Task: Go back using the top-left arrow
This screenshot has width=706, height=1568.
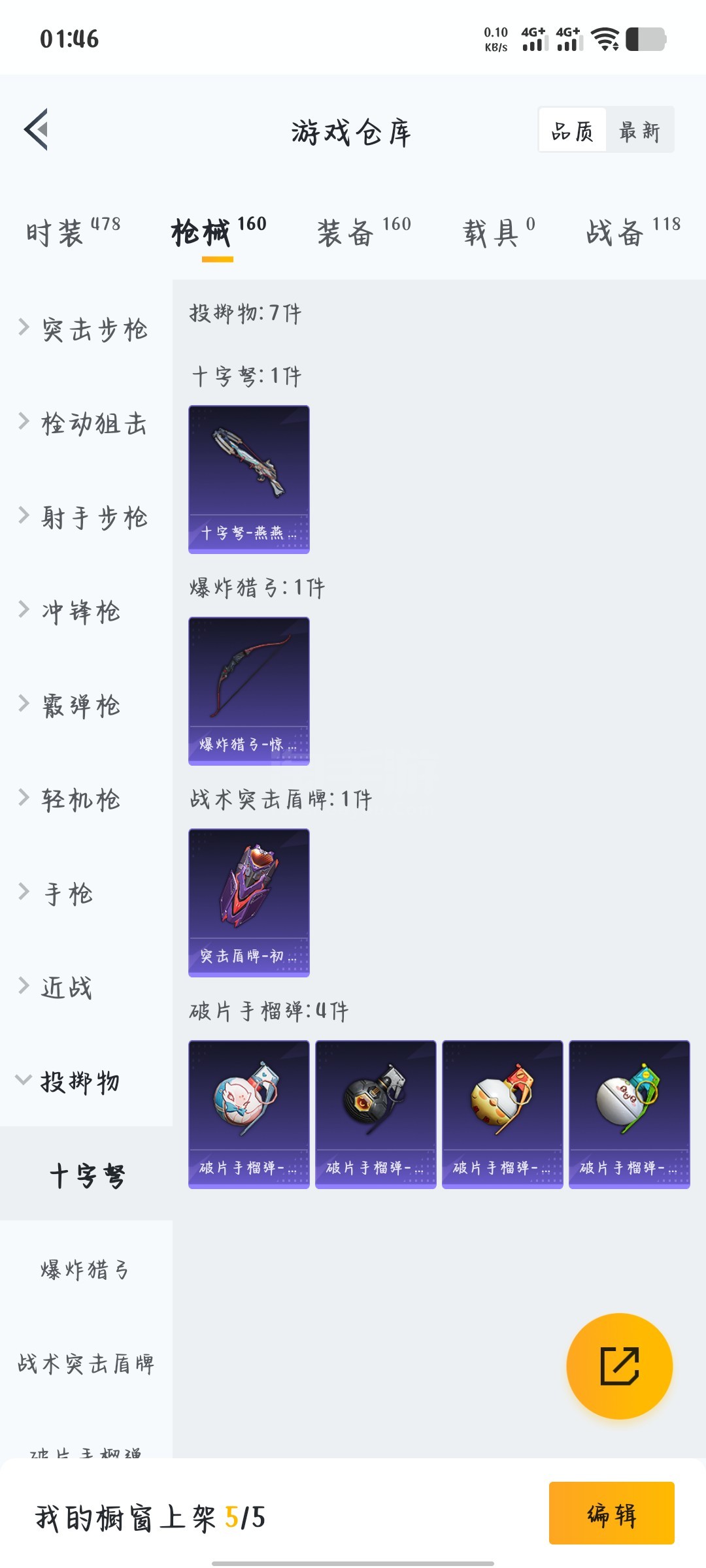Action: click(x=37, y=129)
